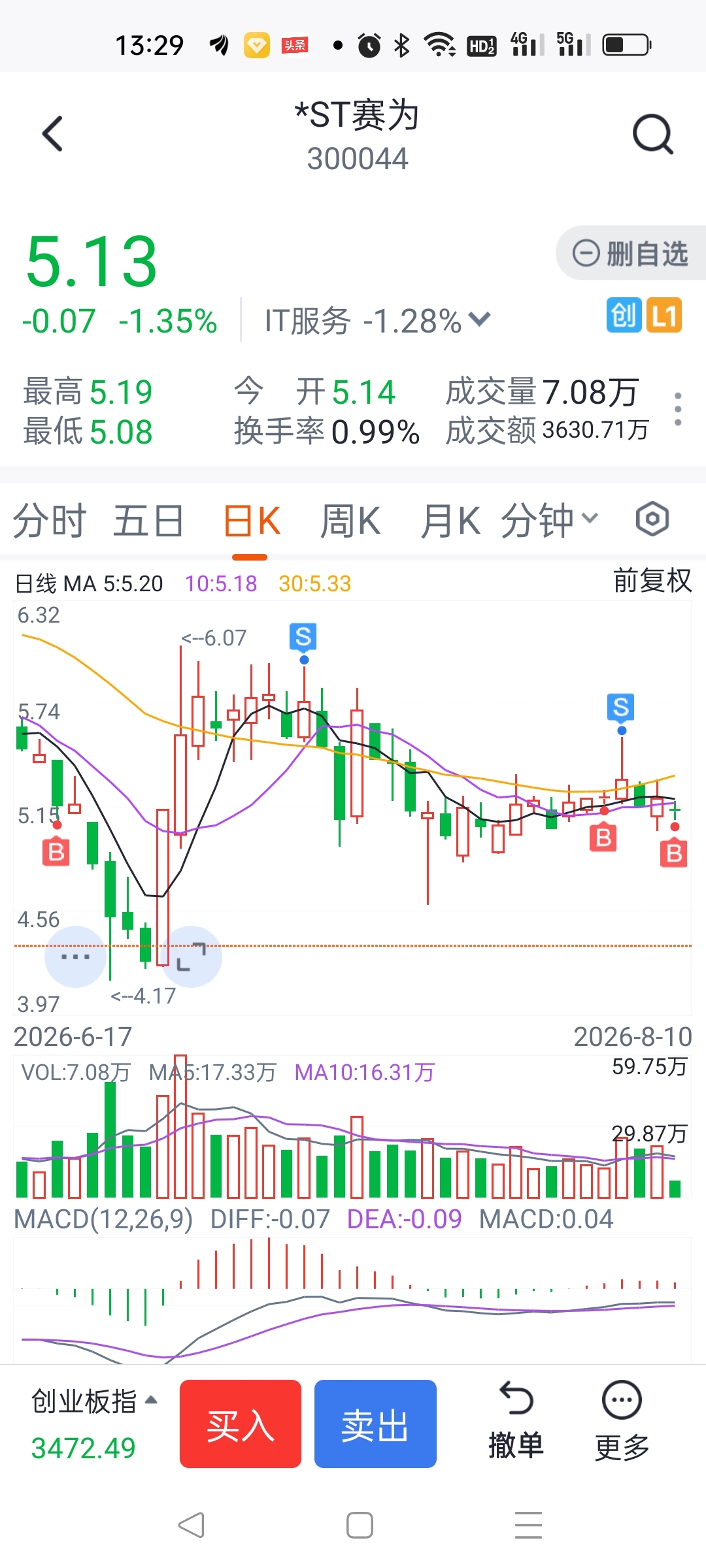
Task: Select the 日K chart tab
Action: tap(251, 521)
